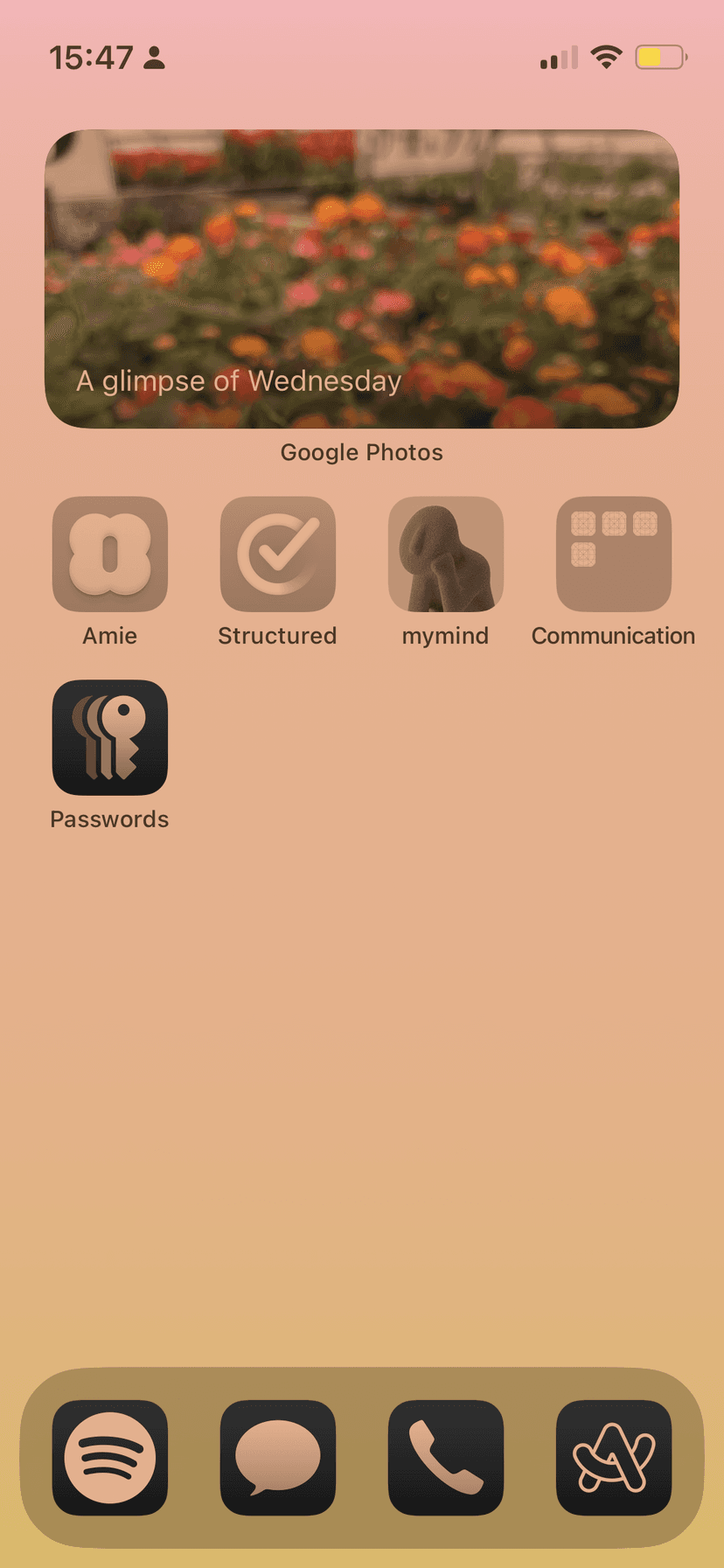Screen dimensions: 724x1568
Task: Launch the Amie app
Action: coord(110,554)
